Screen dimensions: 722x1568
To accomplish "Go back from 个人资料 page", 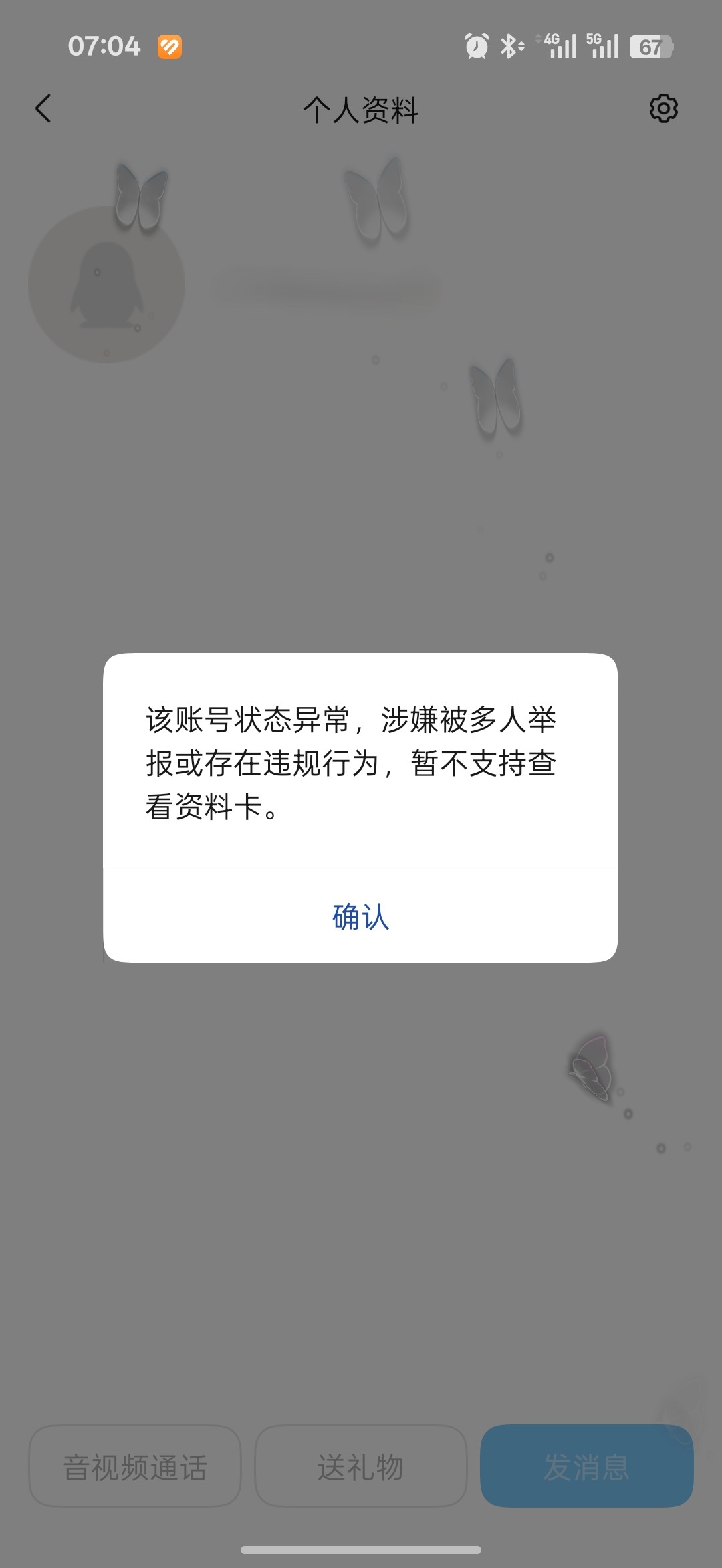I will (x=43, y=108).
